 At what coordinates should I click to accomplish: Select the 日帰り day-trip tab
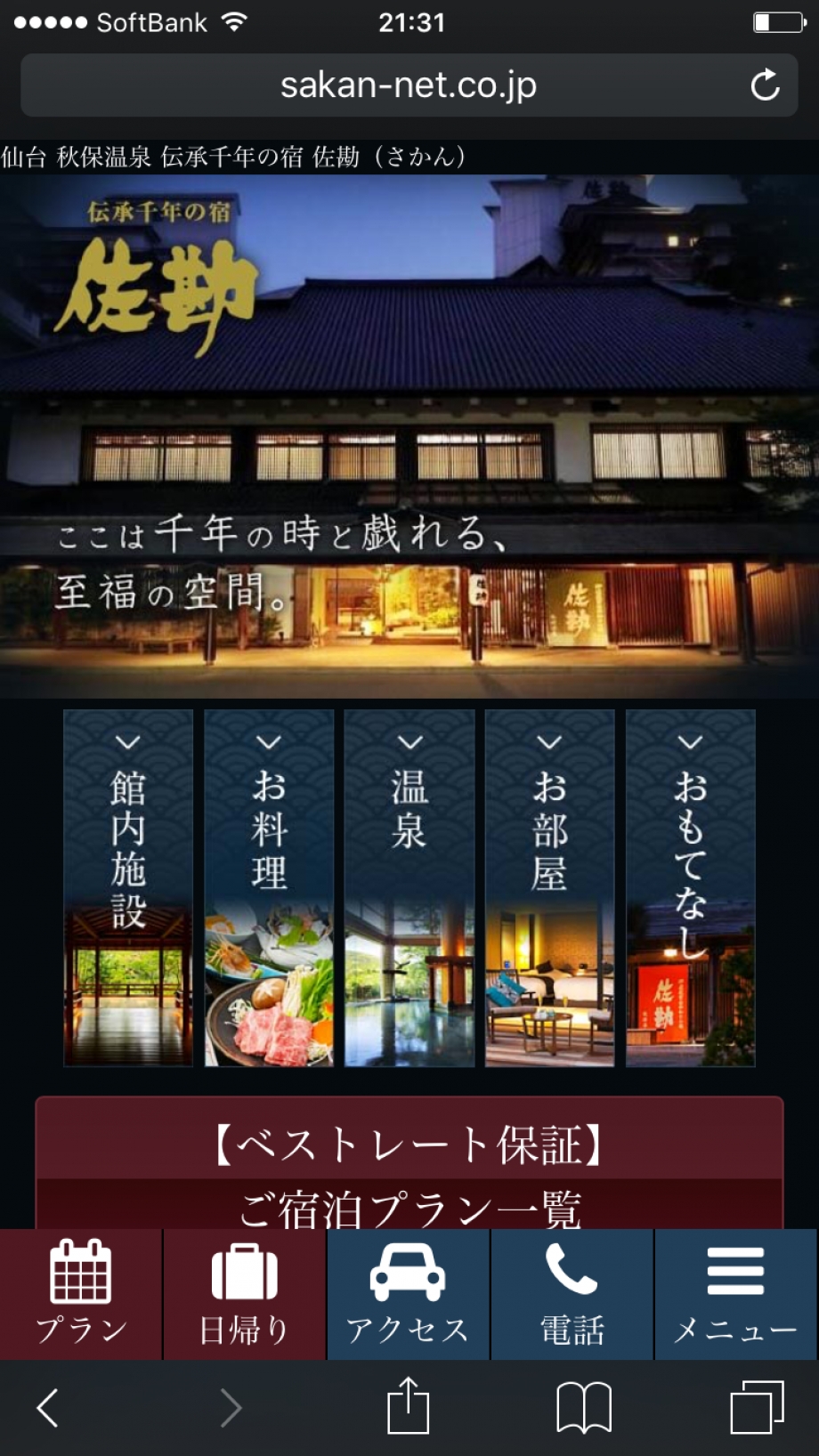pos(245,1293)
